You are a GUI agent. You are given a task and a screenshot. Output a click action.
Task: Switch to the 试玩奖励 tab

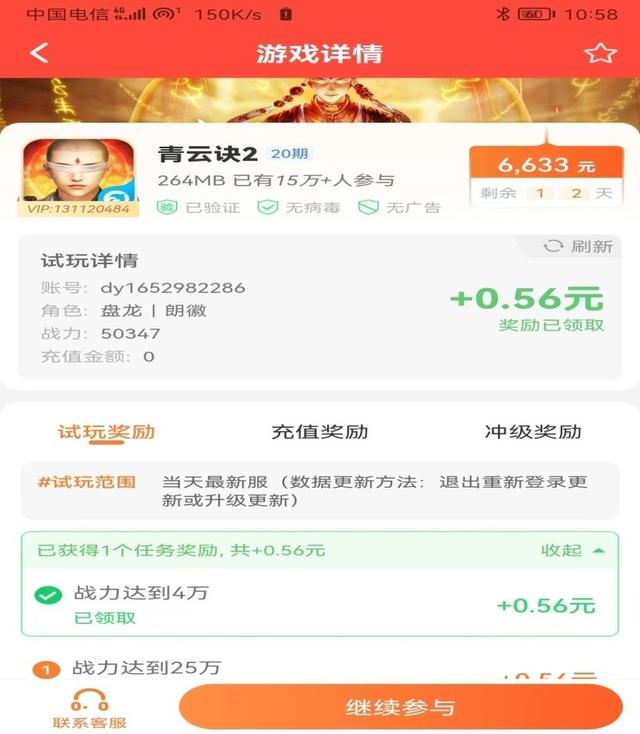(x=106, y=432)
